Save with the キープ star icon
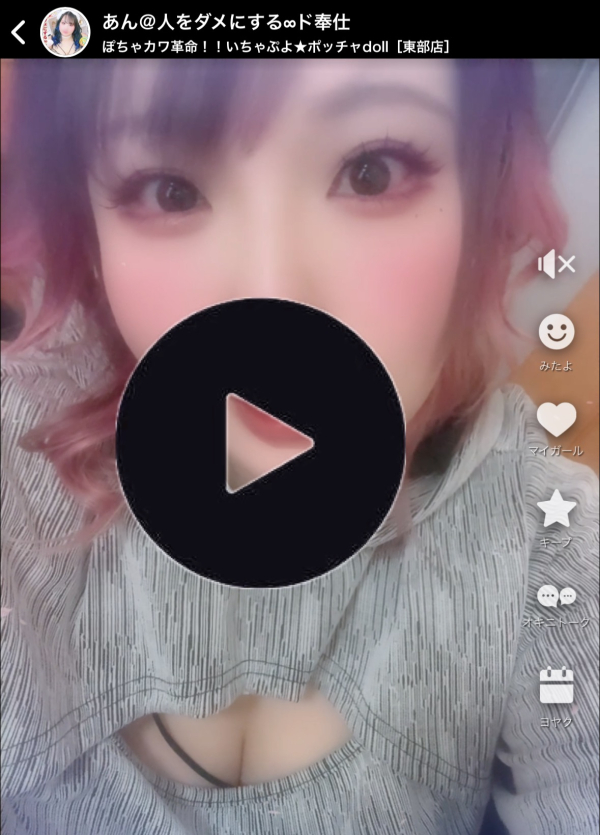 (x=556, y=509)
